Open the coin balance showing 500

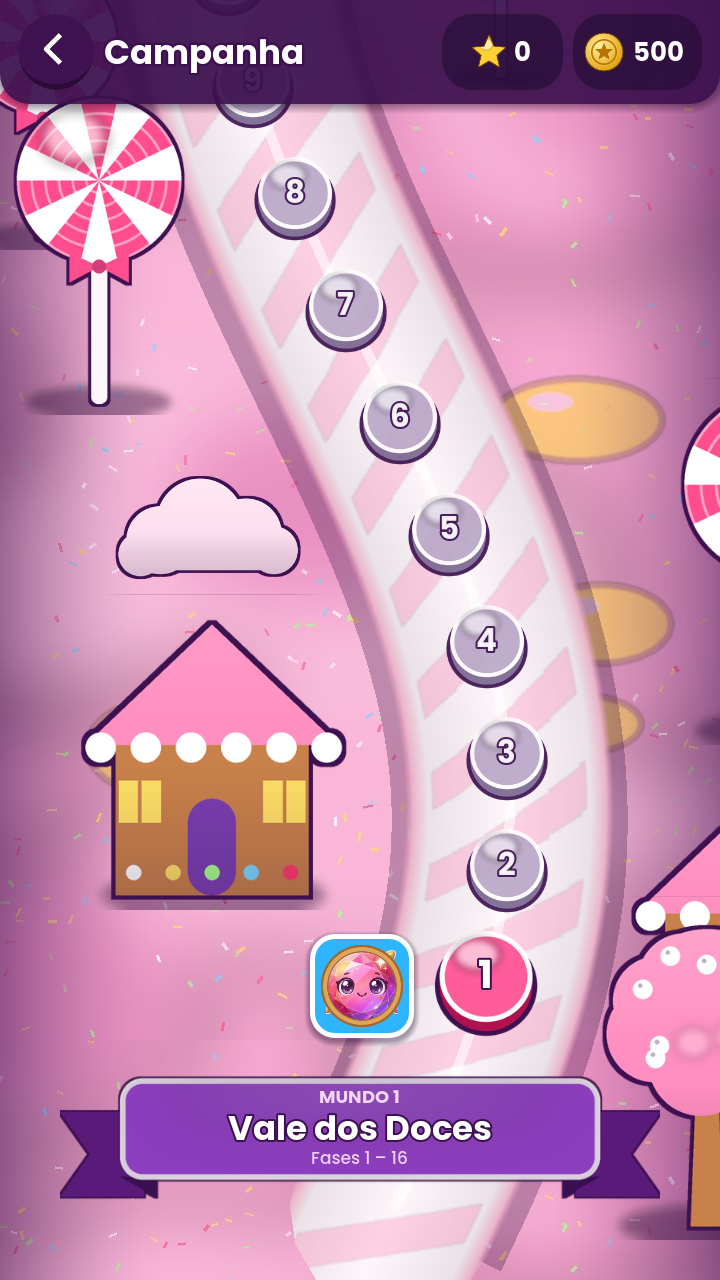(637, 51)
